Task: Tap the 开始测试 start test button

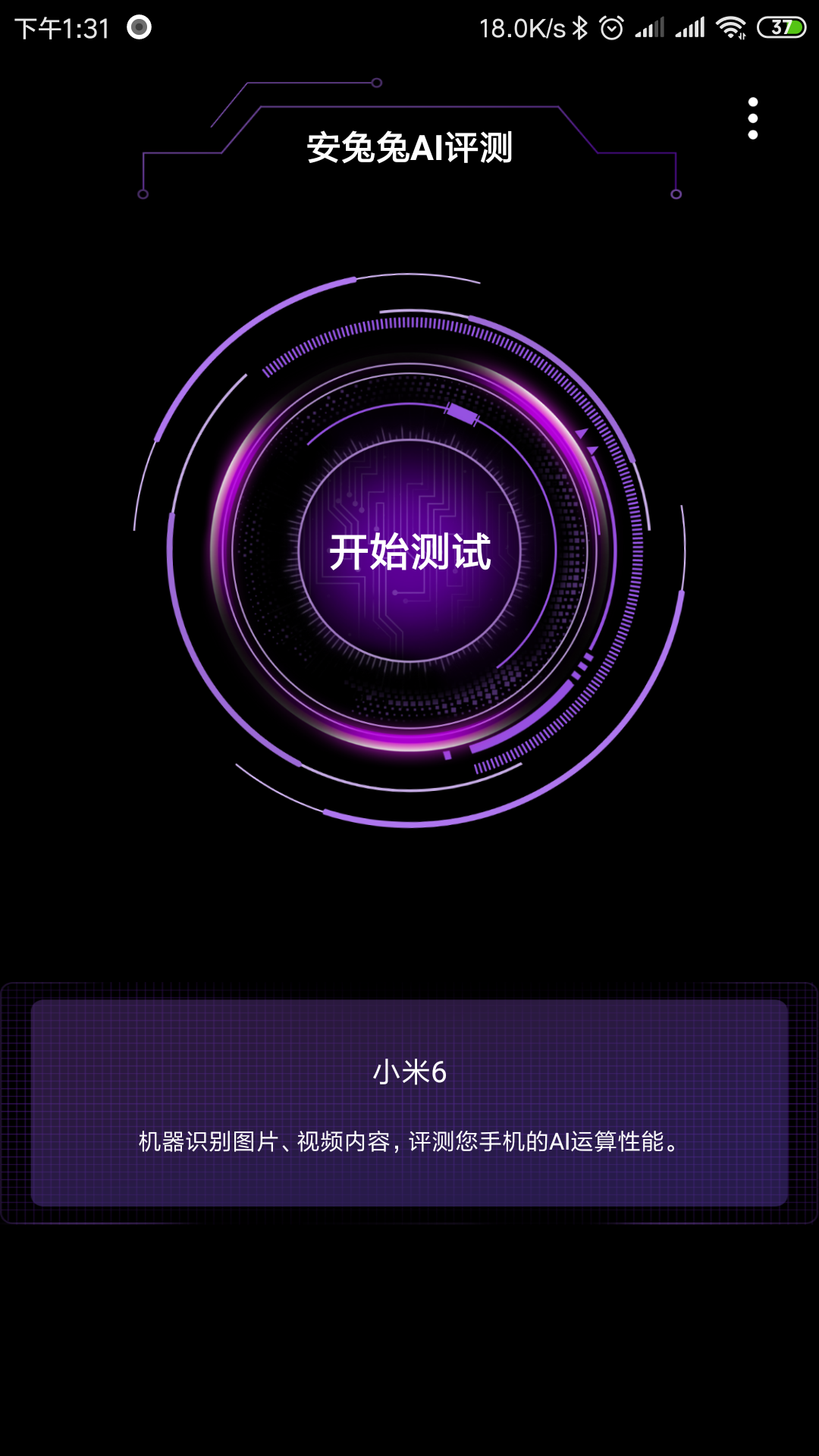Action: click(409, 551)
